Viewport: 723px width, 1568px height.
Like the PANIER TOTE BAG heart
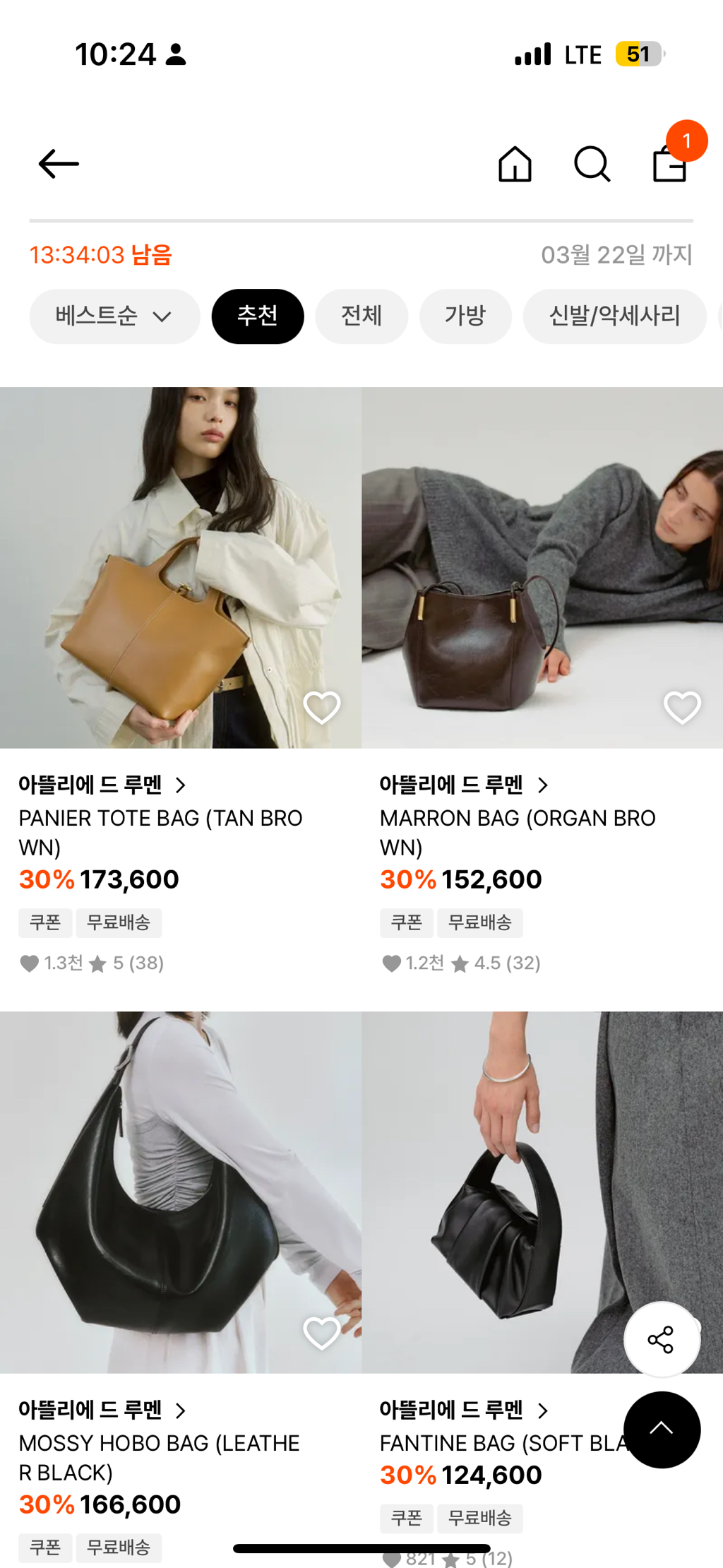[322, 707]
